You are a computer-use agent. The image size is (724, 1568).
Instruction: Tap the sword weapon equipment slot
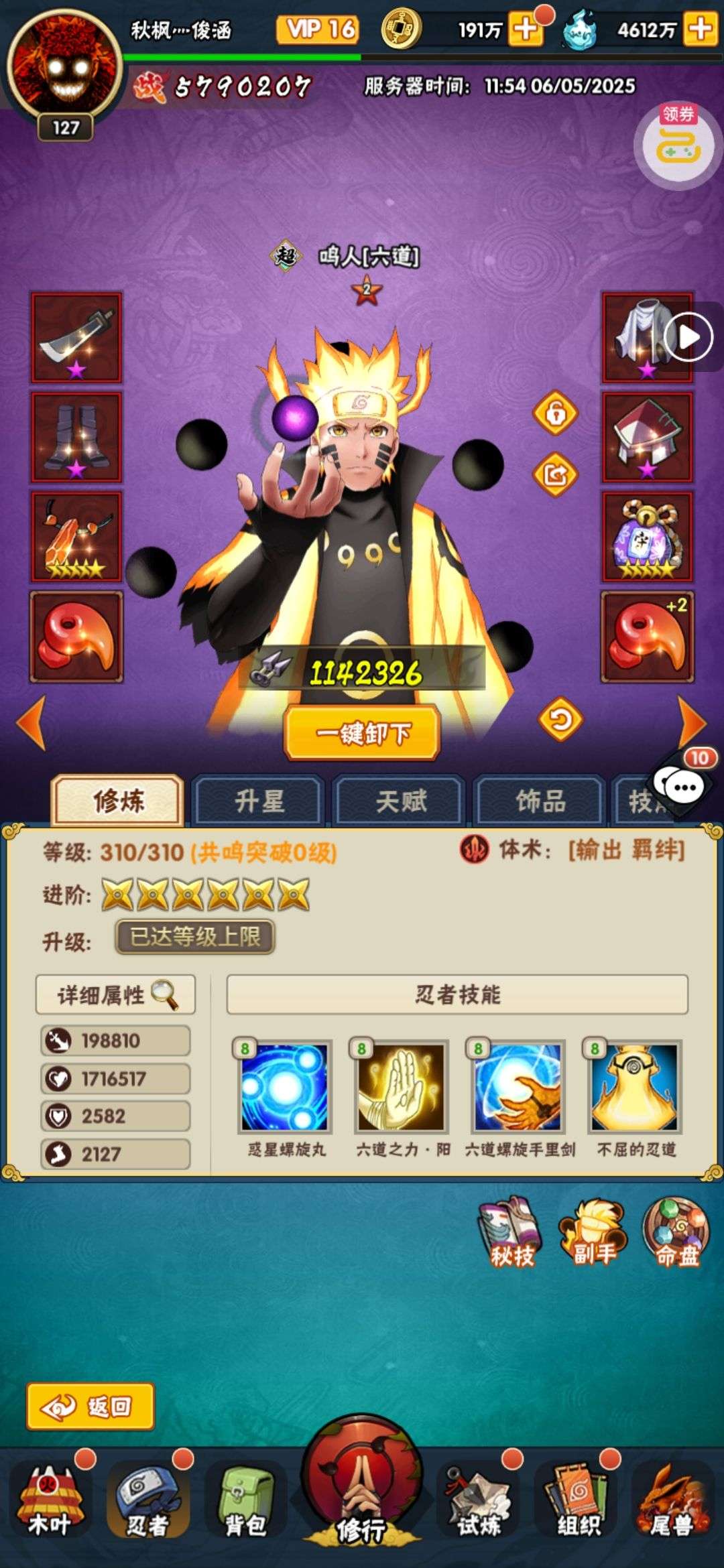click(76, 337)
